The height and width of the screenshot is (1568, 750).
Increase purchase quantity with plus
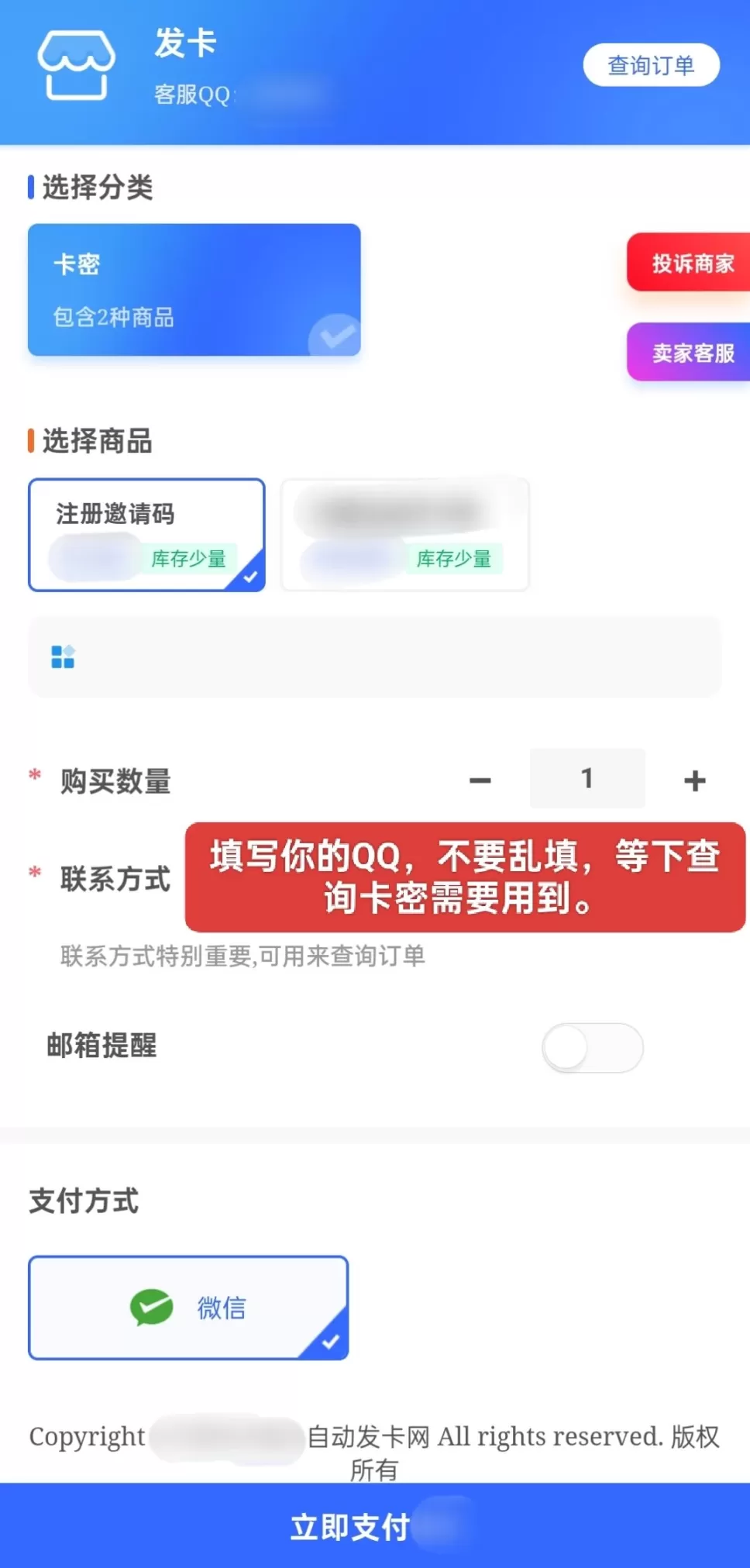(x=695, y=780)
